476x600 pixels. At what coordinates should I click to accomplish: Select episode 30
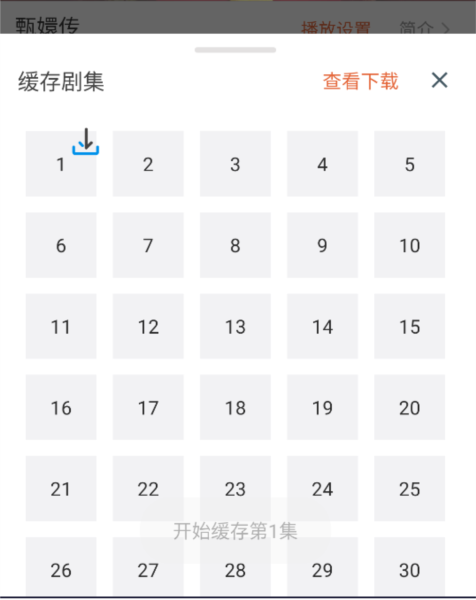tap(409, 567)
